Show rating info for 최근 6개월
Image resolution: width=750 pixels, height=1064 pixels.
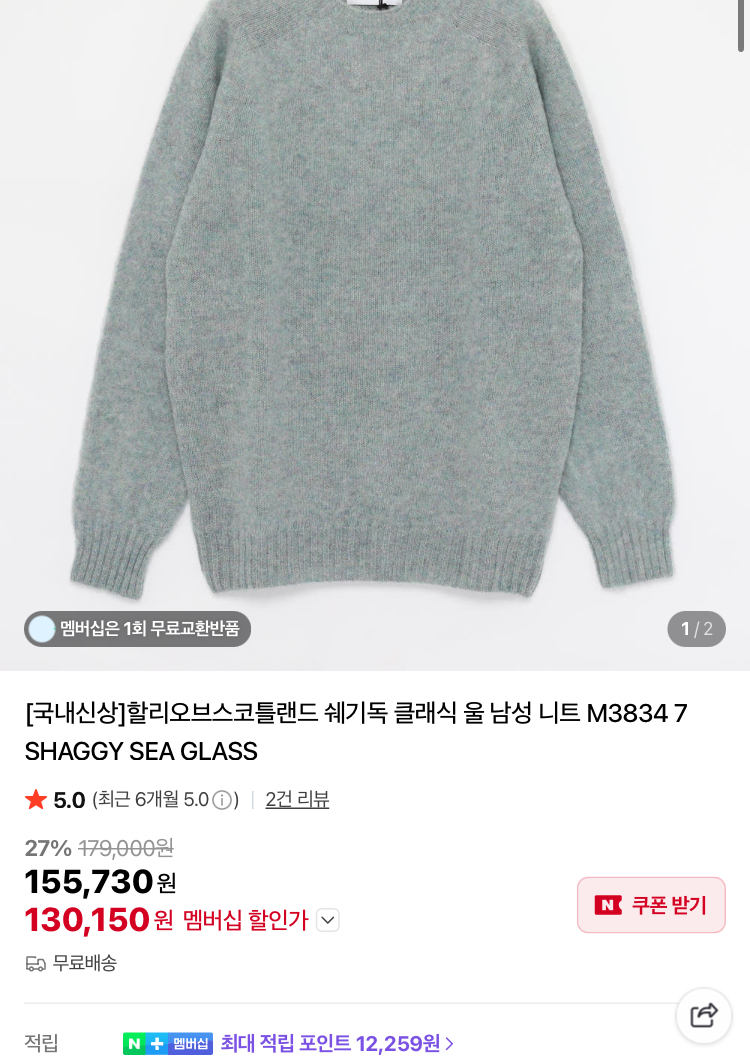point(222,800)
